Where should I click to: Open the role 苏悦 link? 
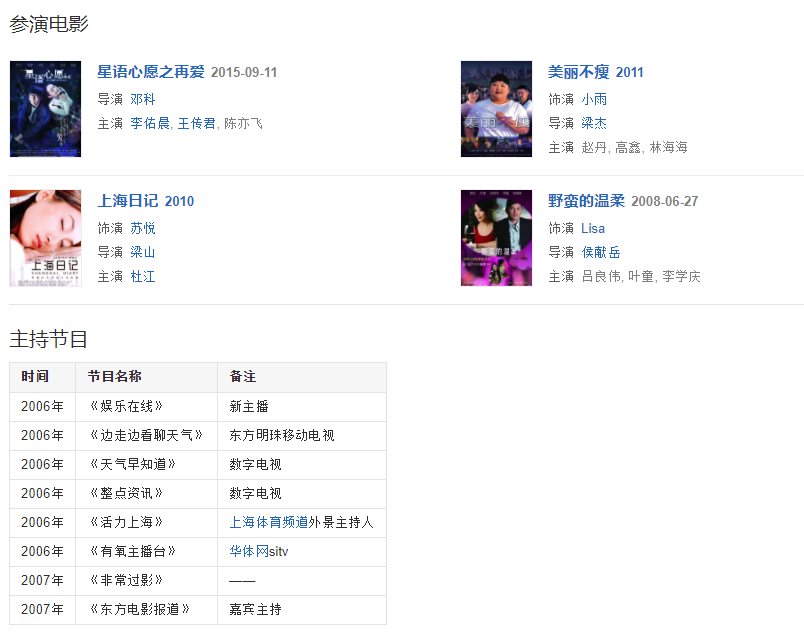click(143, 228)
